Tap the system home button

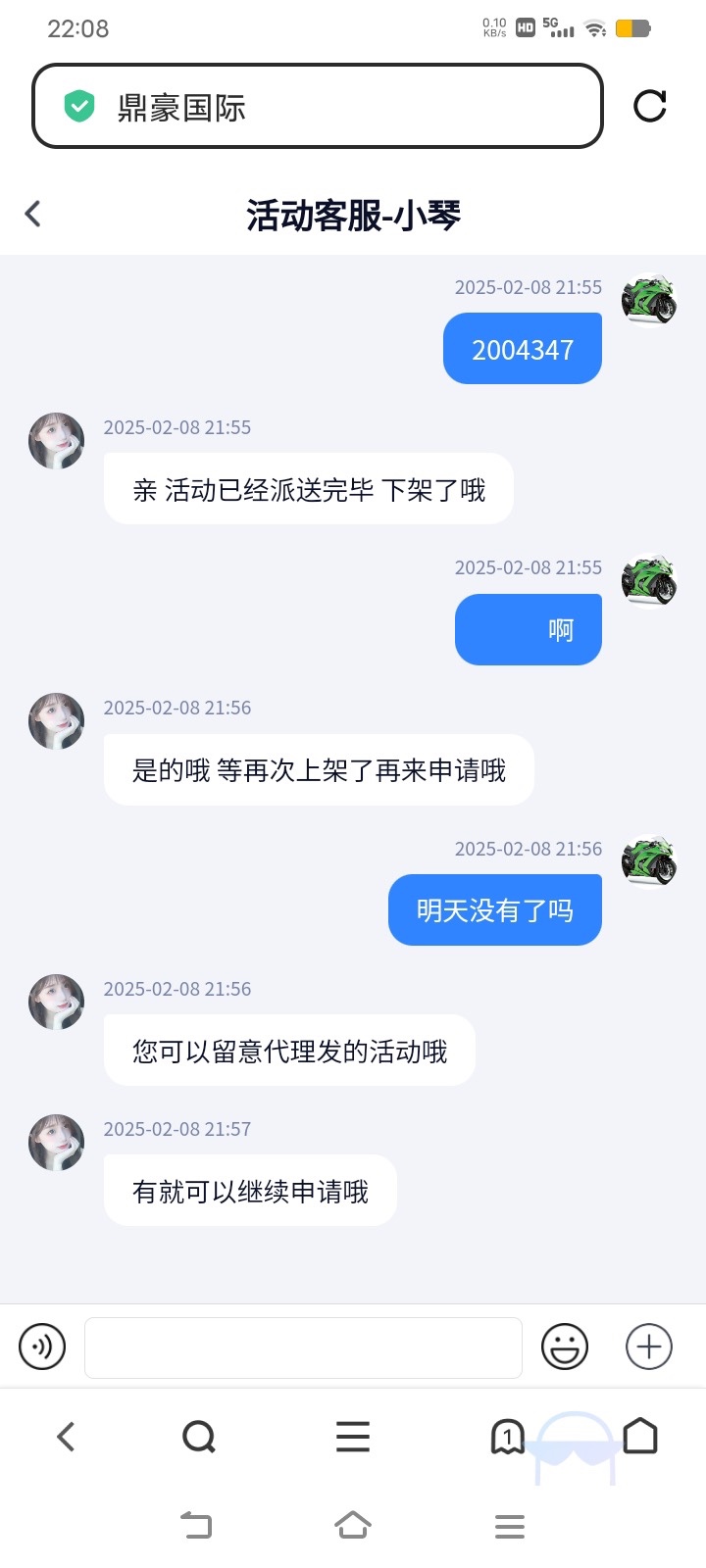tap(353, 1525)
